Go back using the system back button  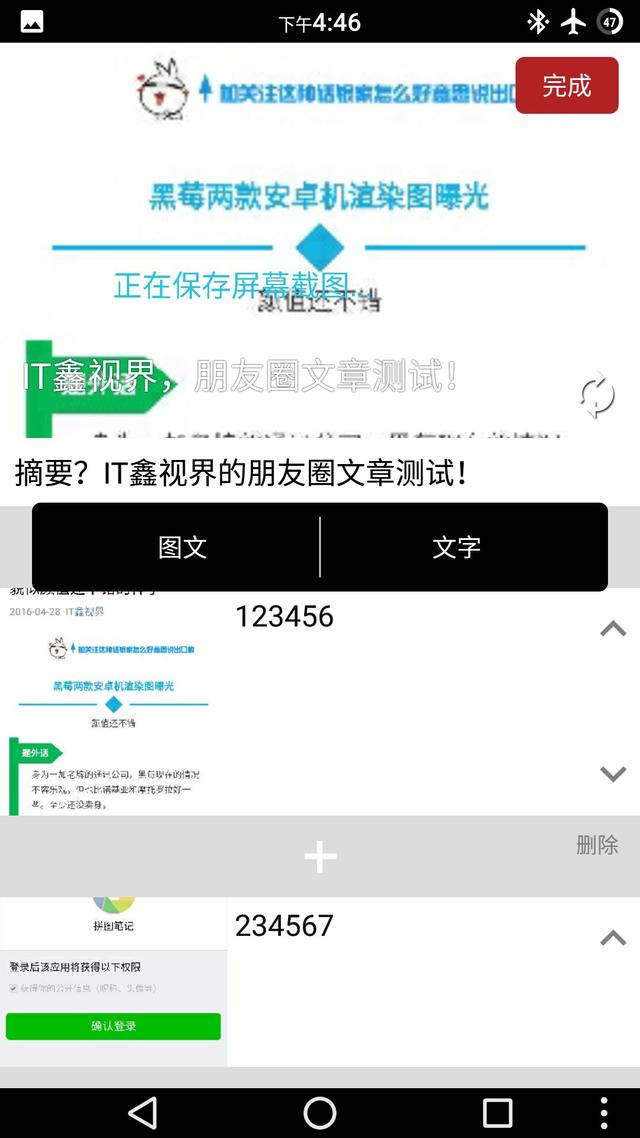click(x=143, y=1112)
